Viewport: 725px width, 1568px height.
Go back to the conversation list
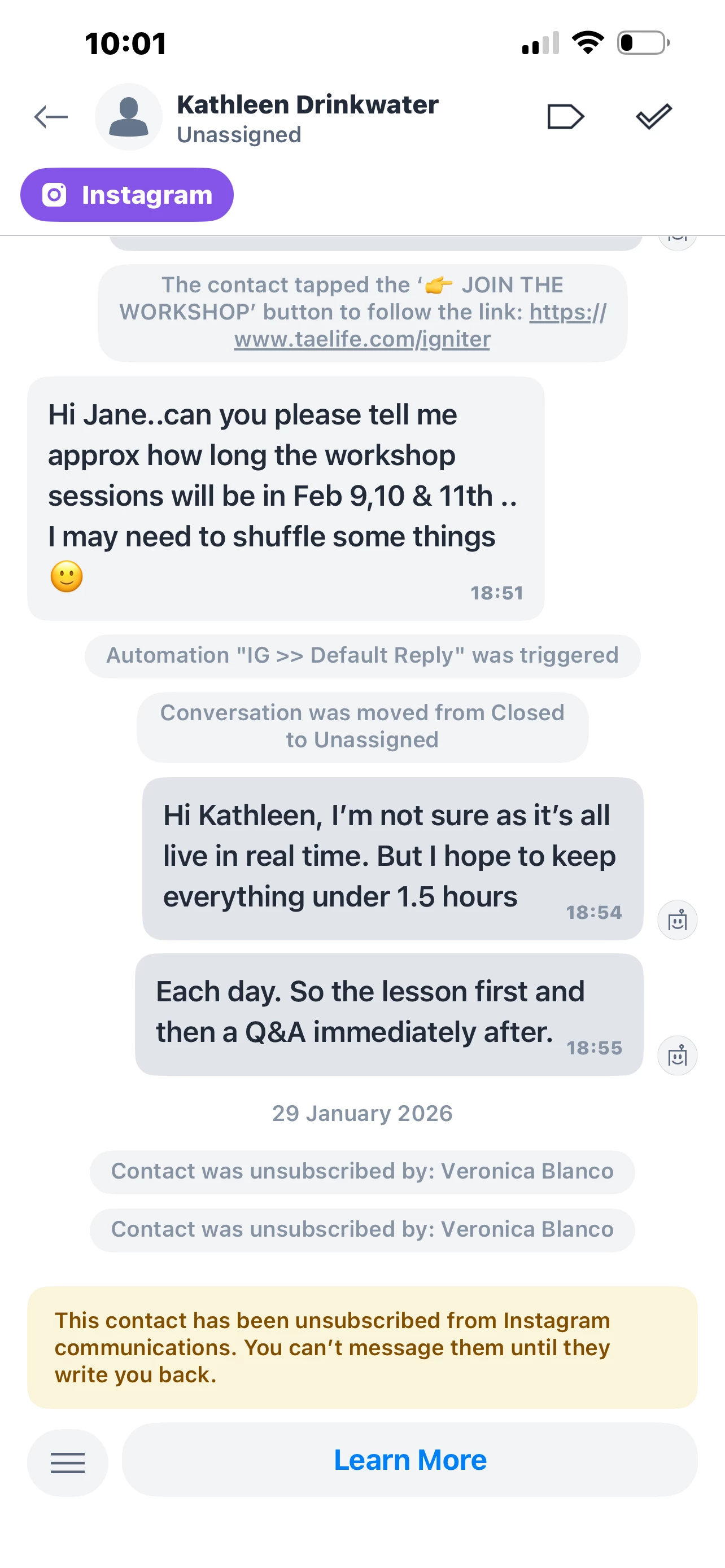coord(51,117)
